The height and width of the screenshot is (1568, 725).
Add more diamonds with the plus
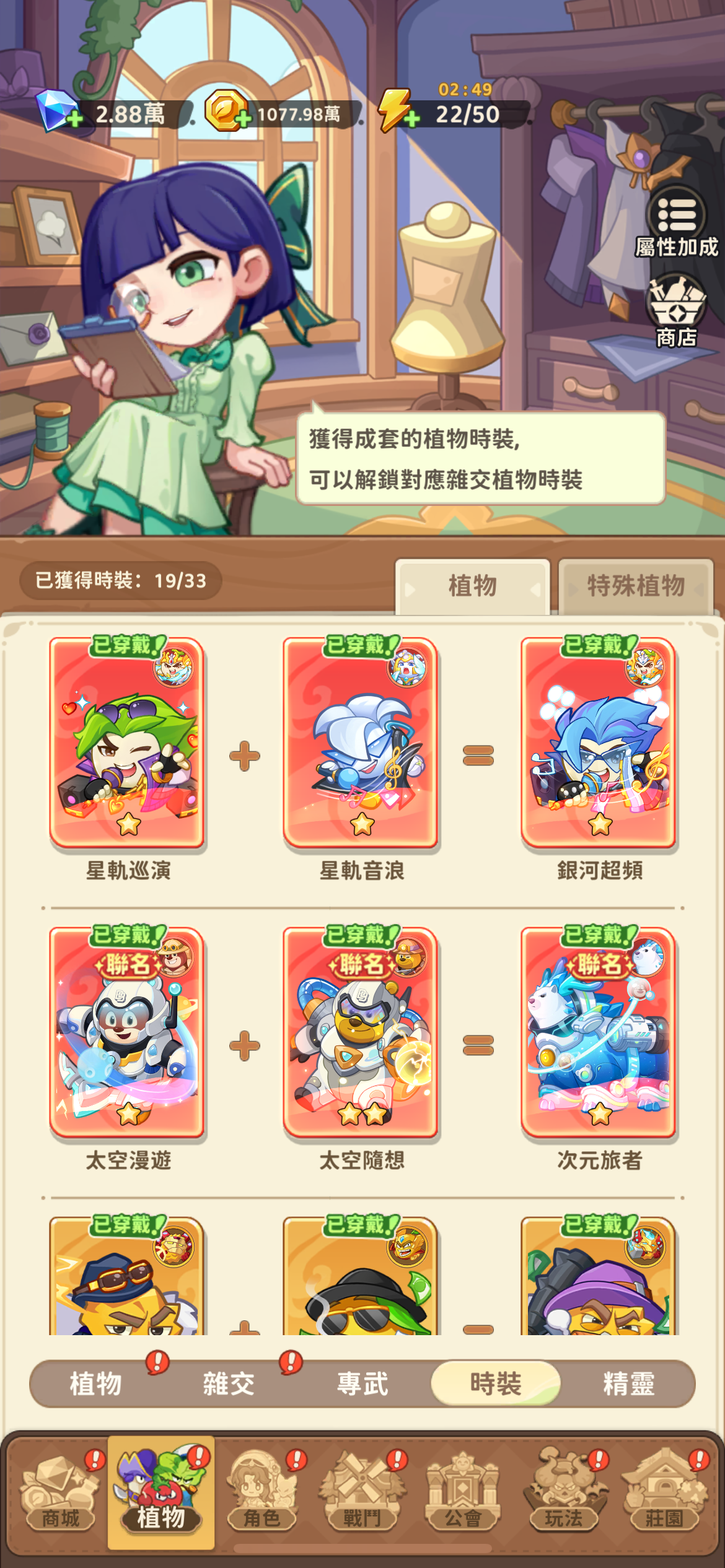pyautogui.click(x=74, y=118)
